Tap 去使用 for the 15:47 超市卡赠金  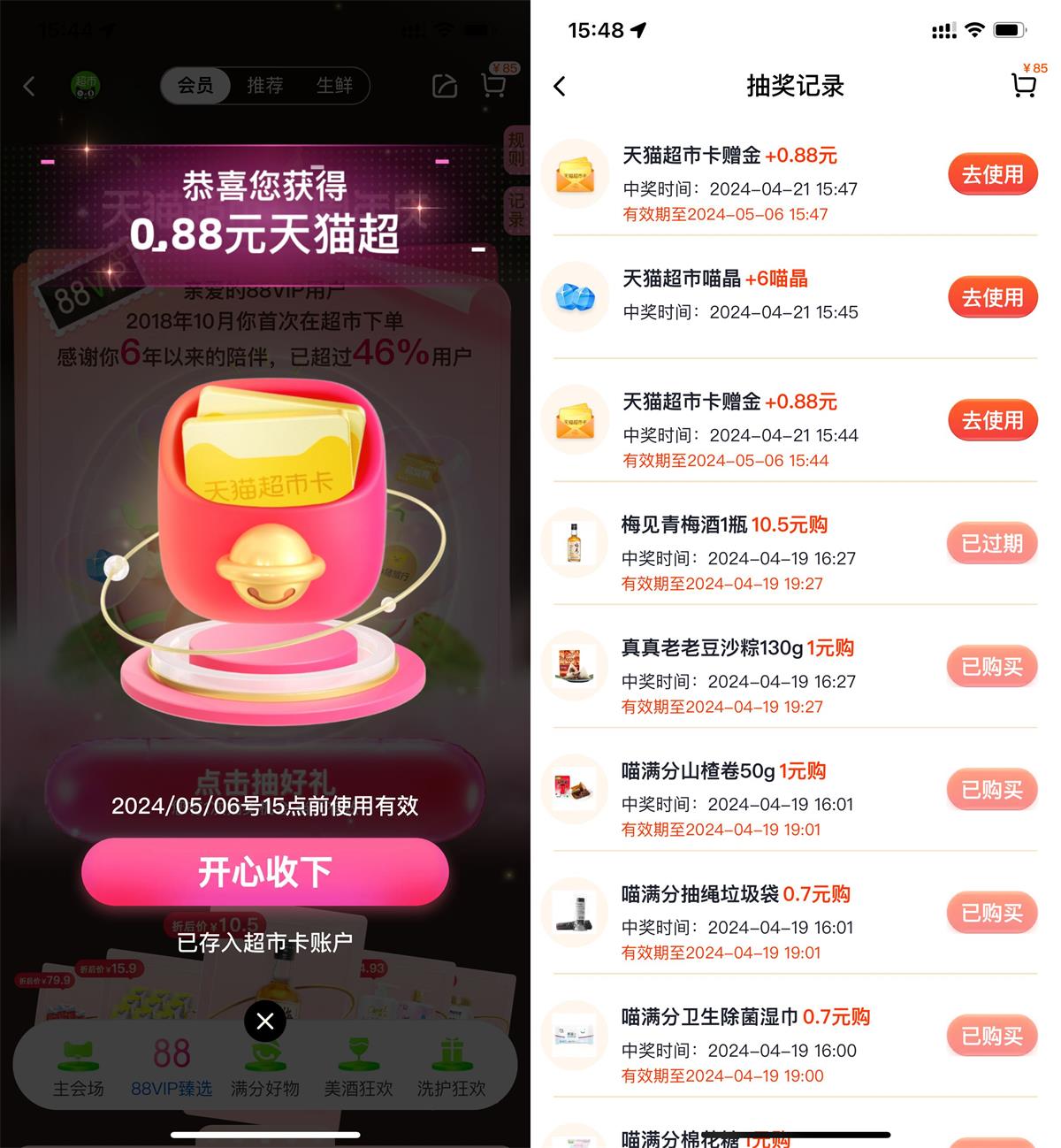tap(992, 174)
